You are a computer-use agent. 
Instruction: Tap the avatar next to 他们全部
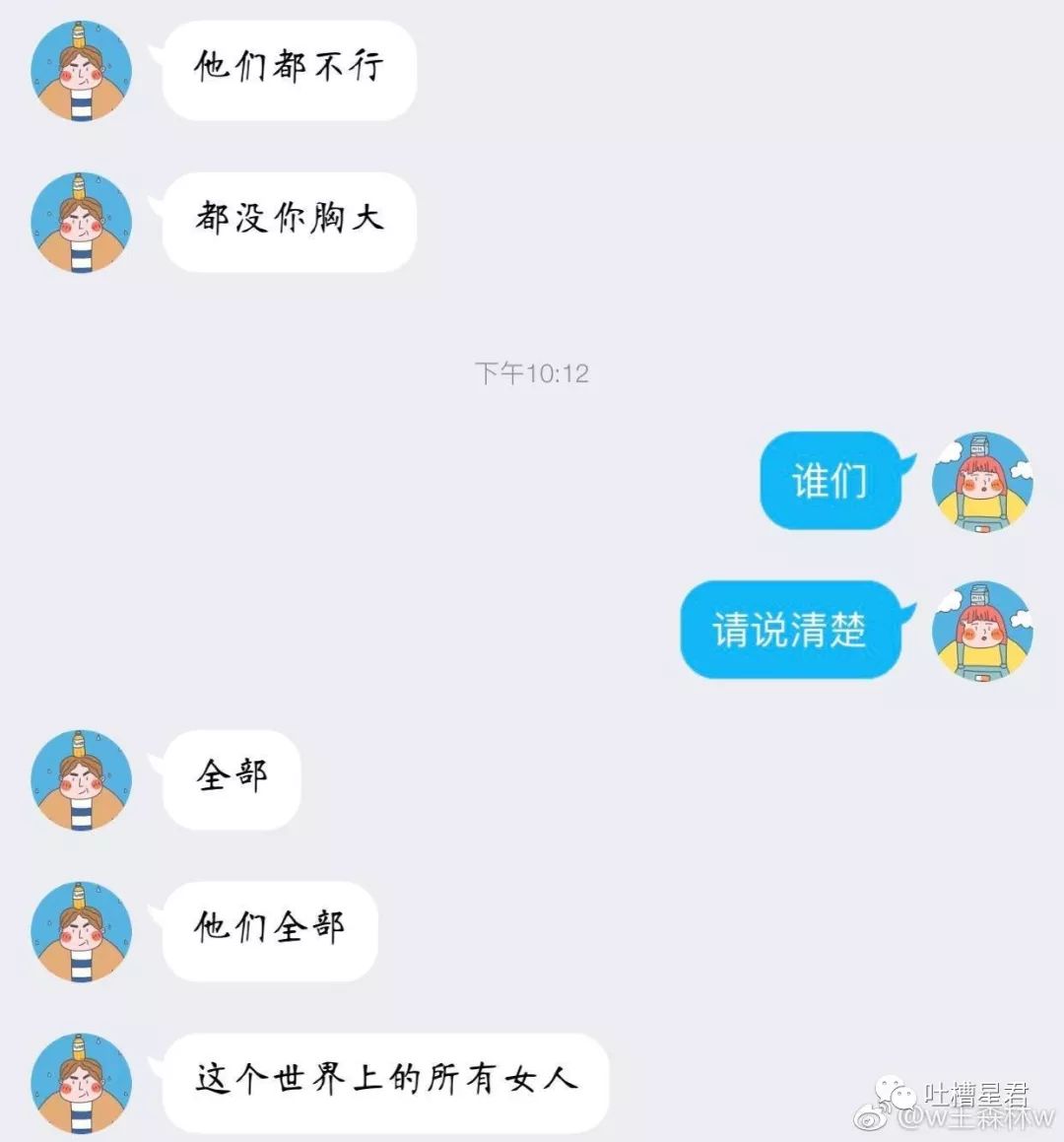pyautogui.click(x=82, y=932)
